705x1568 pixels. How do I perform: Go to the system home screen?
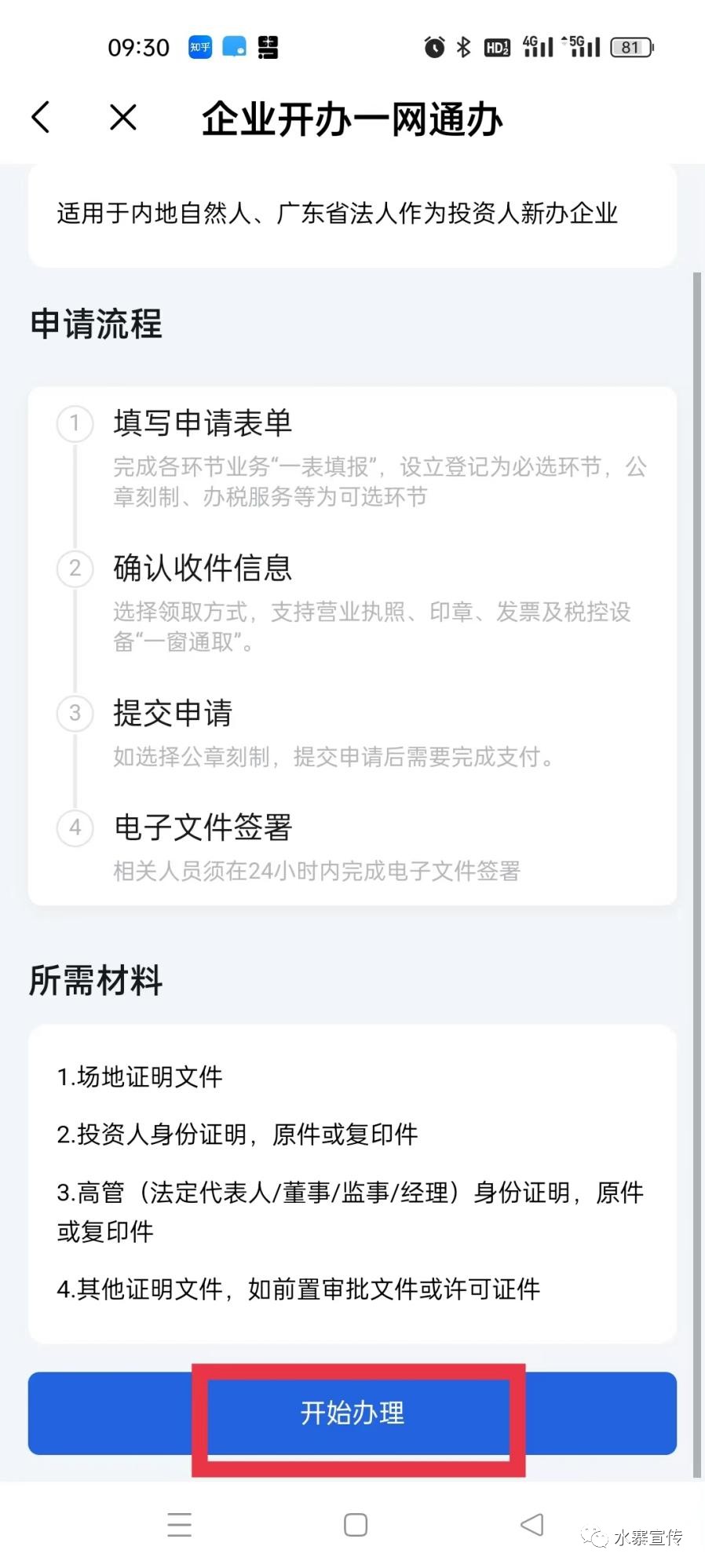pyautogui.click(x=356, y=1525)
